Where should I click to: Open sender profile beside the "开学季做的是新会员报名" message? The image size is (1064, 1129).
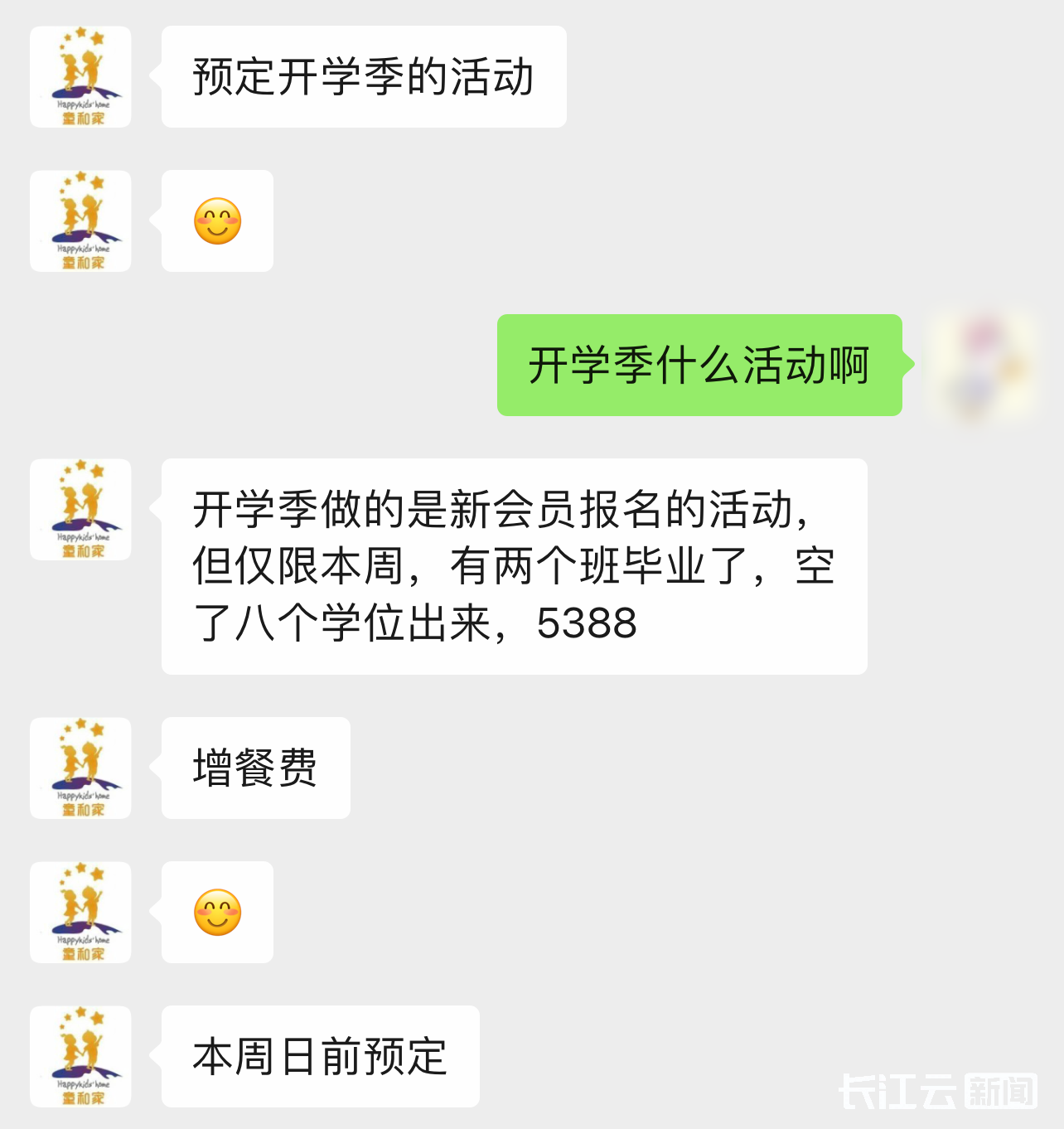pyautogui.click(x=80, y=510)
